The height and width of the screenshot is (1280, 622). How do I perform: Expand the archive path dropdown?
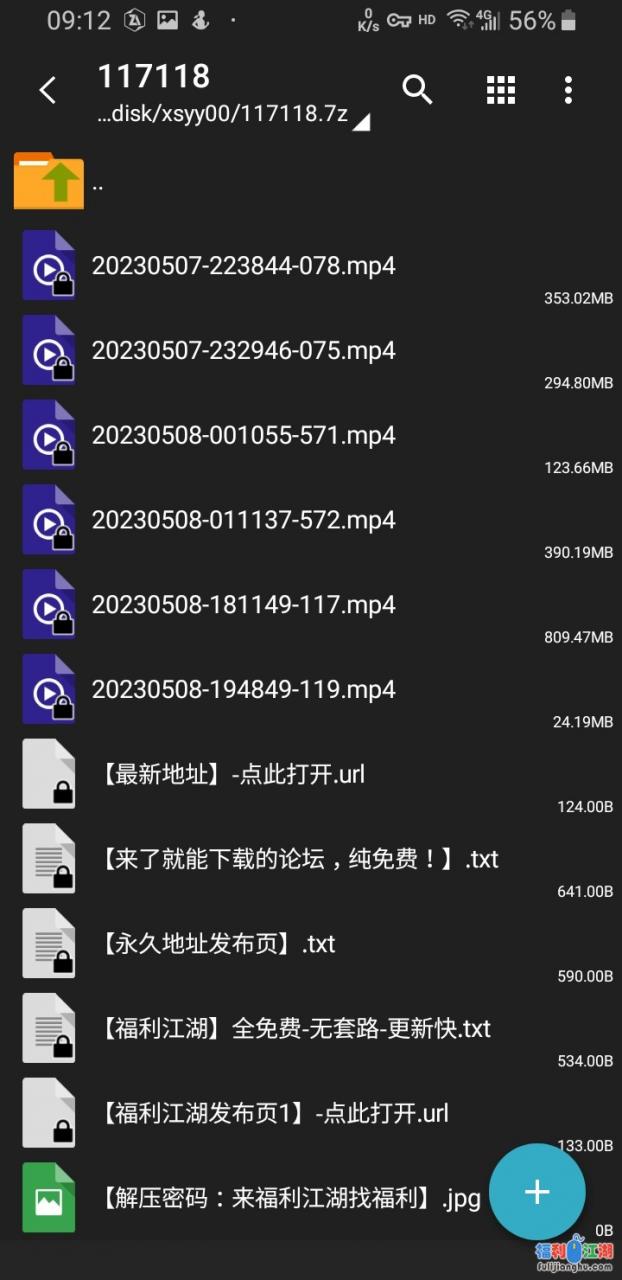coord(361,122)
